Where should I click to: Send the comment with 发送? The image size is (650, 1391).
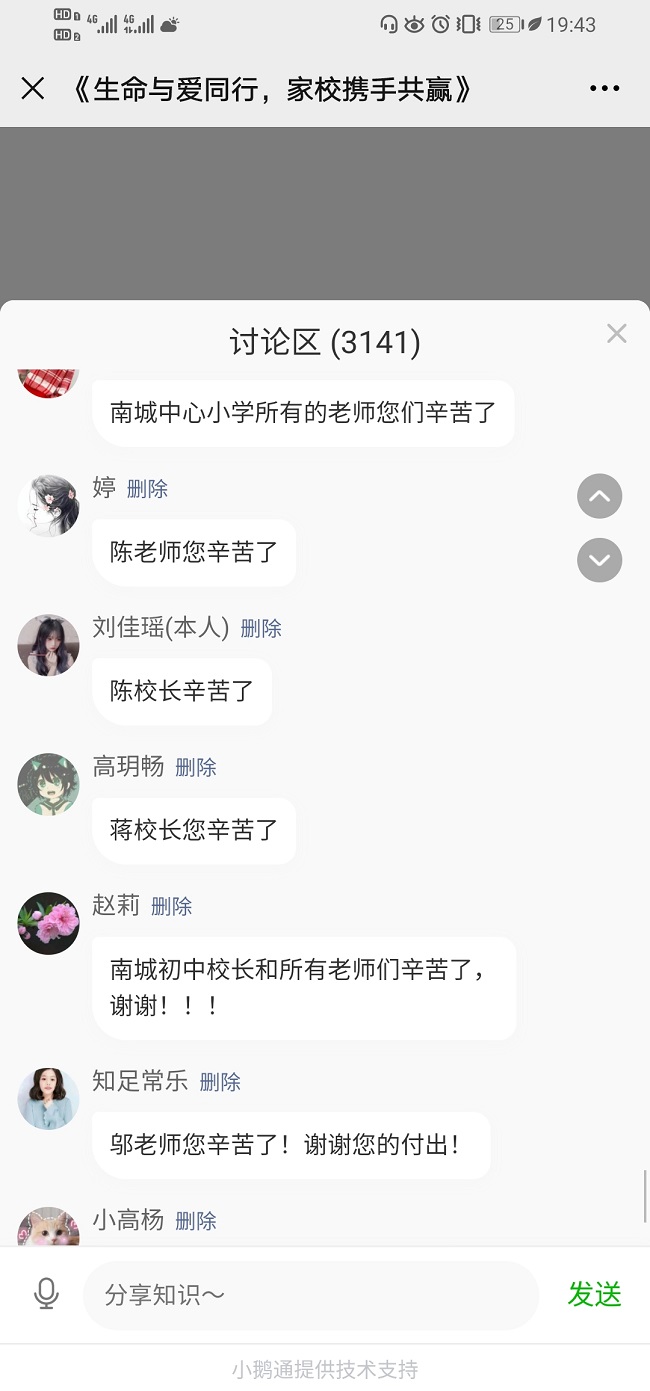click(x=595, y=1294)
